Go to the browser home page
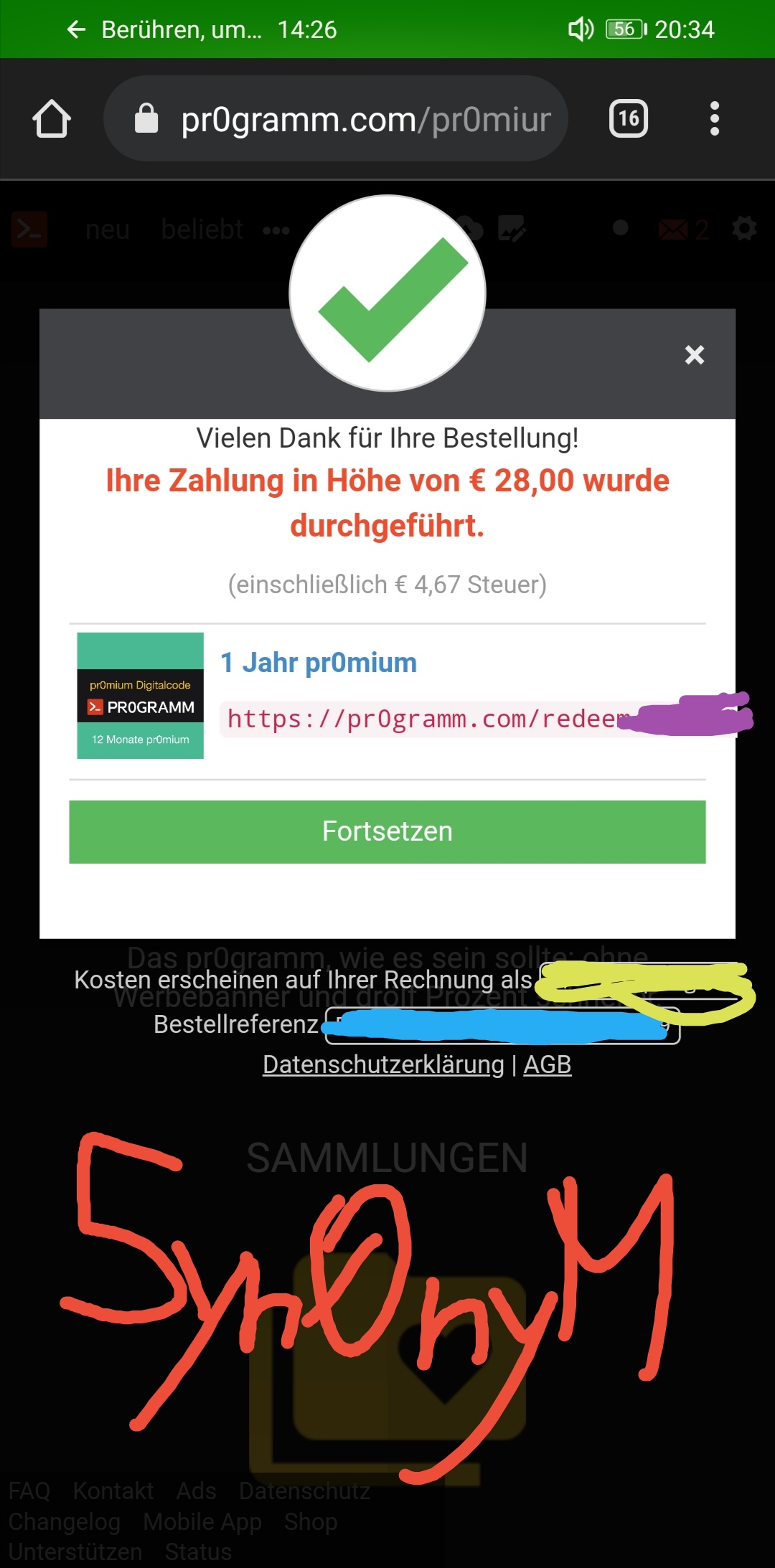This screenshot has height=1568, width=775. pyautogui.click(x=52, y=118)
